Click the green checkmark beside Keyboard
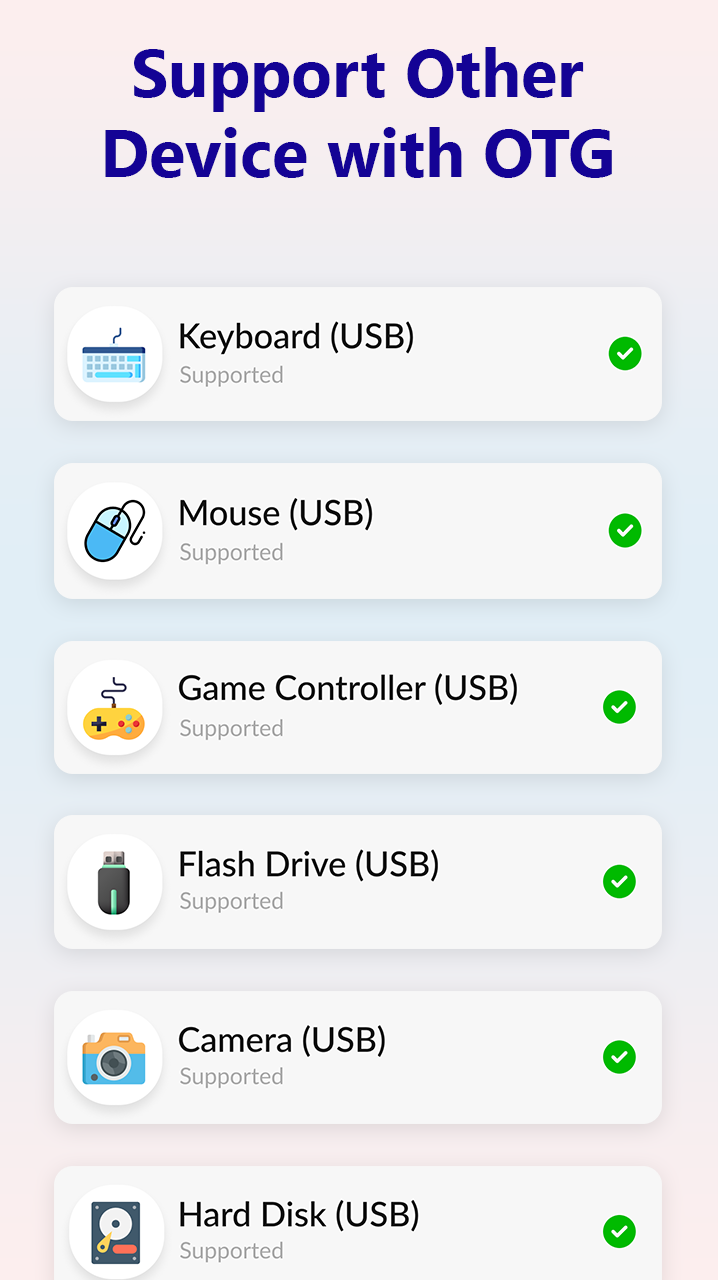The width and height of the screenshot is (720, 1280). tap(624, 354)
